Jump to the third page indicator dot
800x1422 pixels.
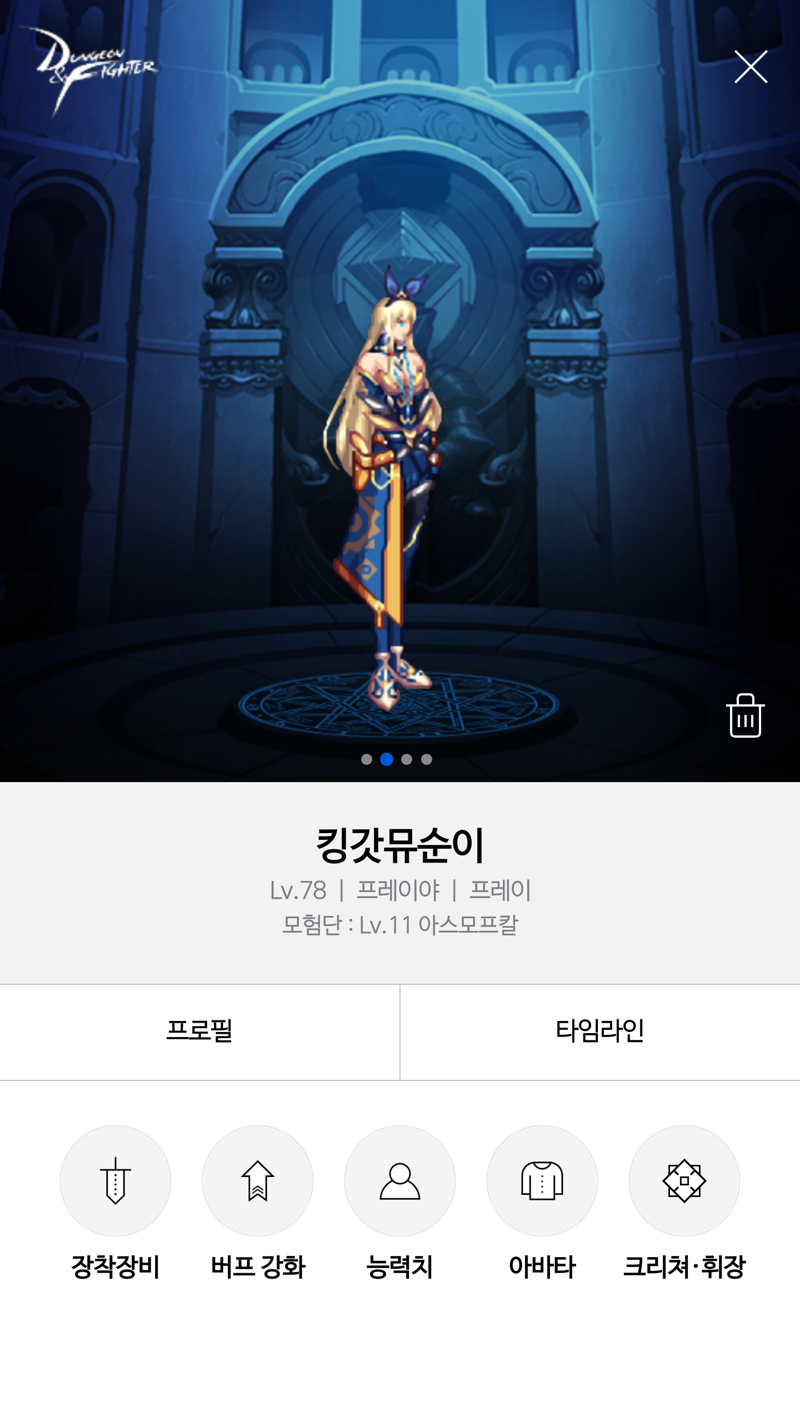(407, 759)
